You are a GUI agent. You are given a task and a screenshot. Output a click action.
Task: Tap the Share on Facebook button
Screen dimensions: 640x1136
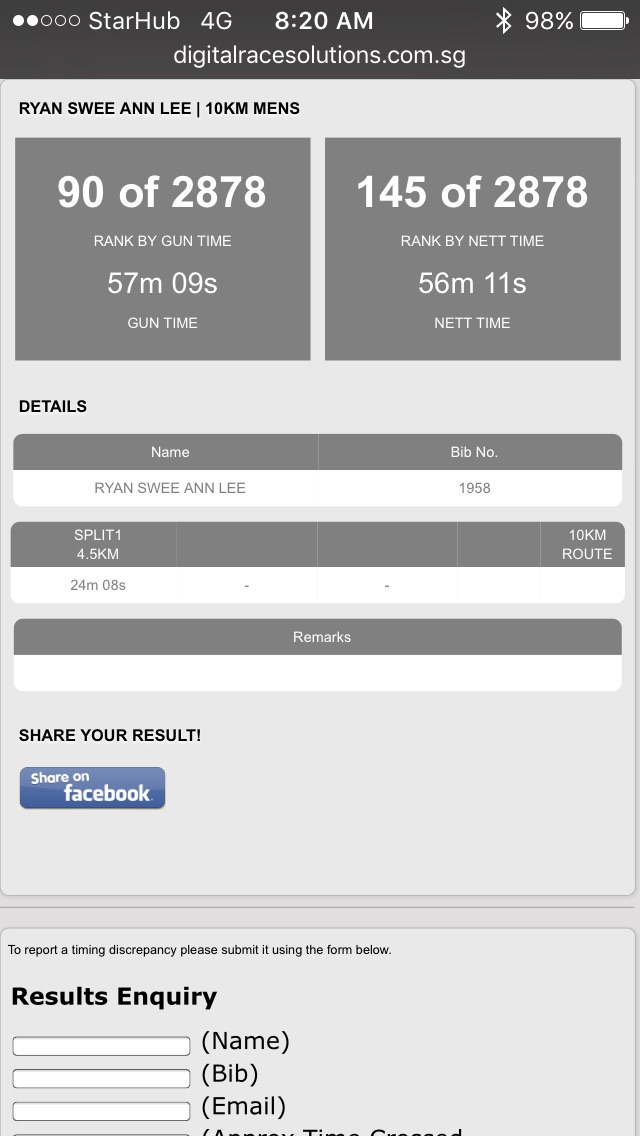[92, 788]
